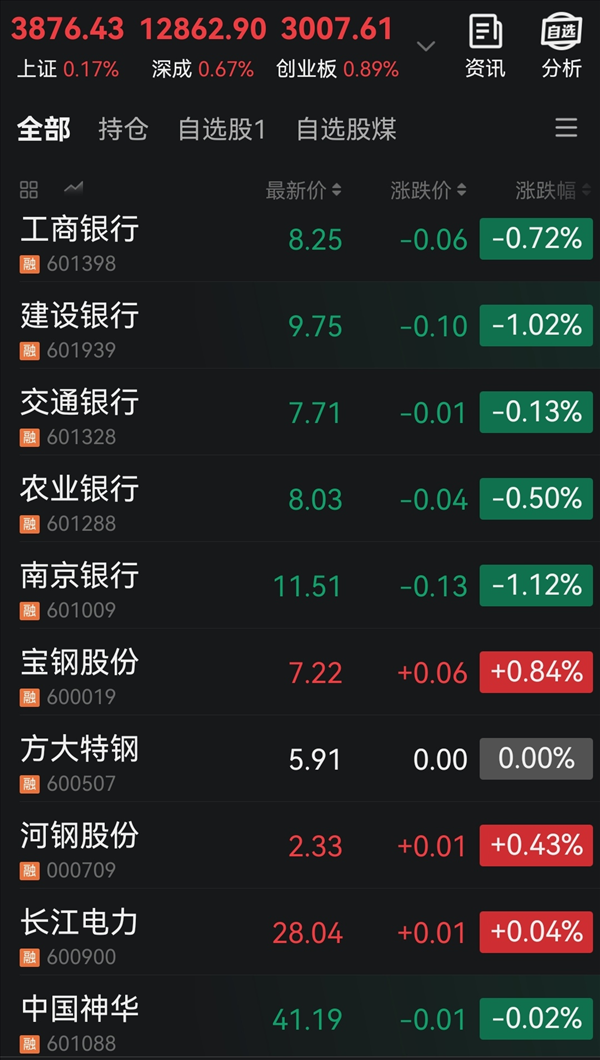Select the 自选股煤 tab

tap(346, 129)
